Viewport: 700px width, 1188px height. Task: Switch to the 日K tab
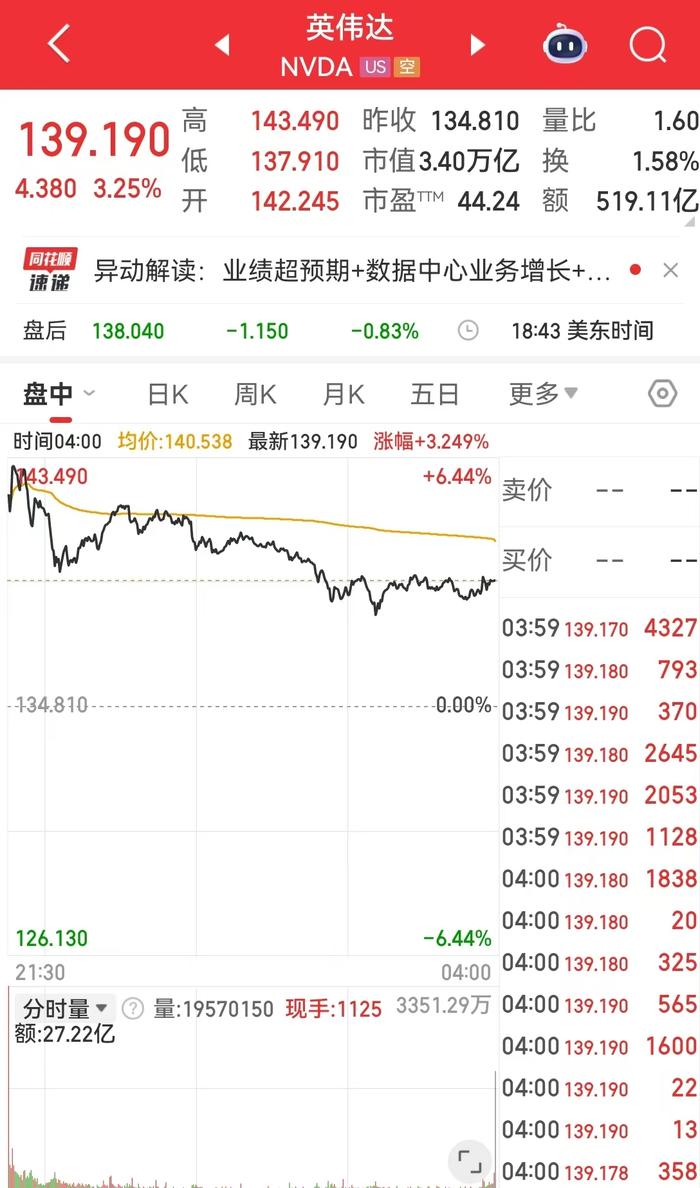167,394
